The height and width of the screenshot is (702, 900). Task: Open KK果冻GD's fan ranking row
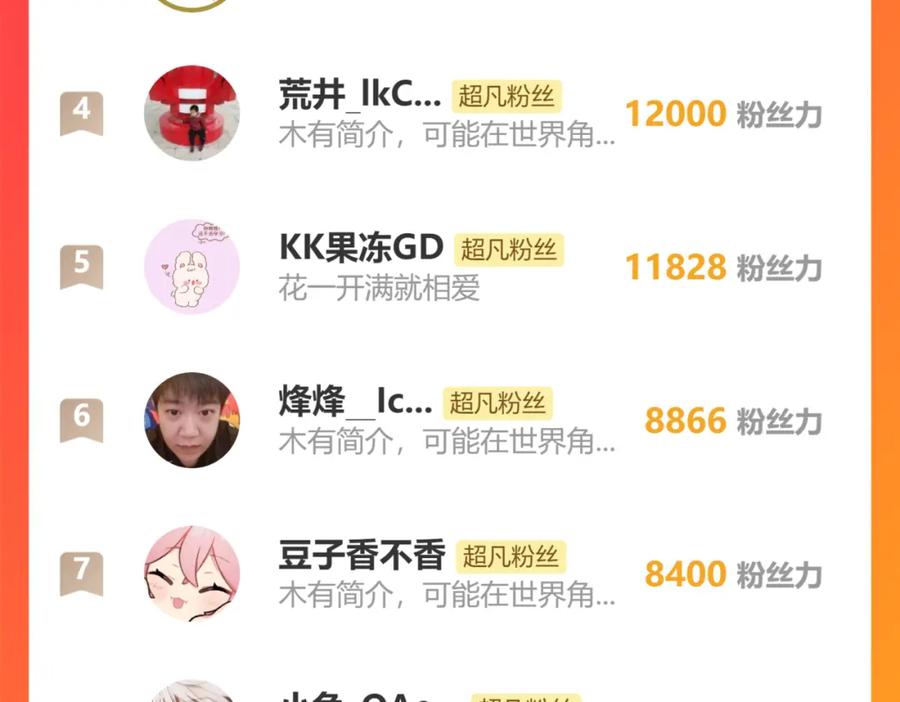(x=448, y=267)
